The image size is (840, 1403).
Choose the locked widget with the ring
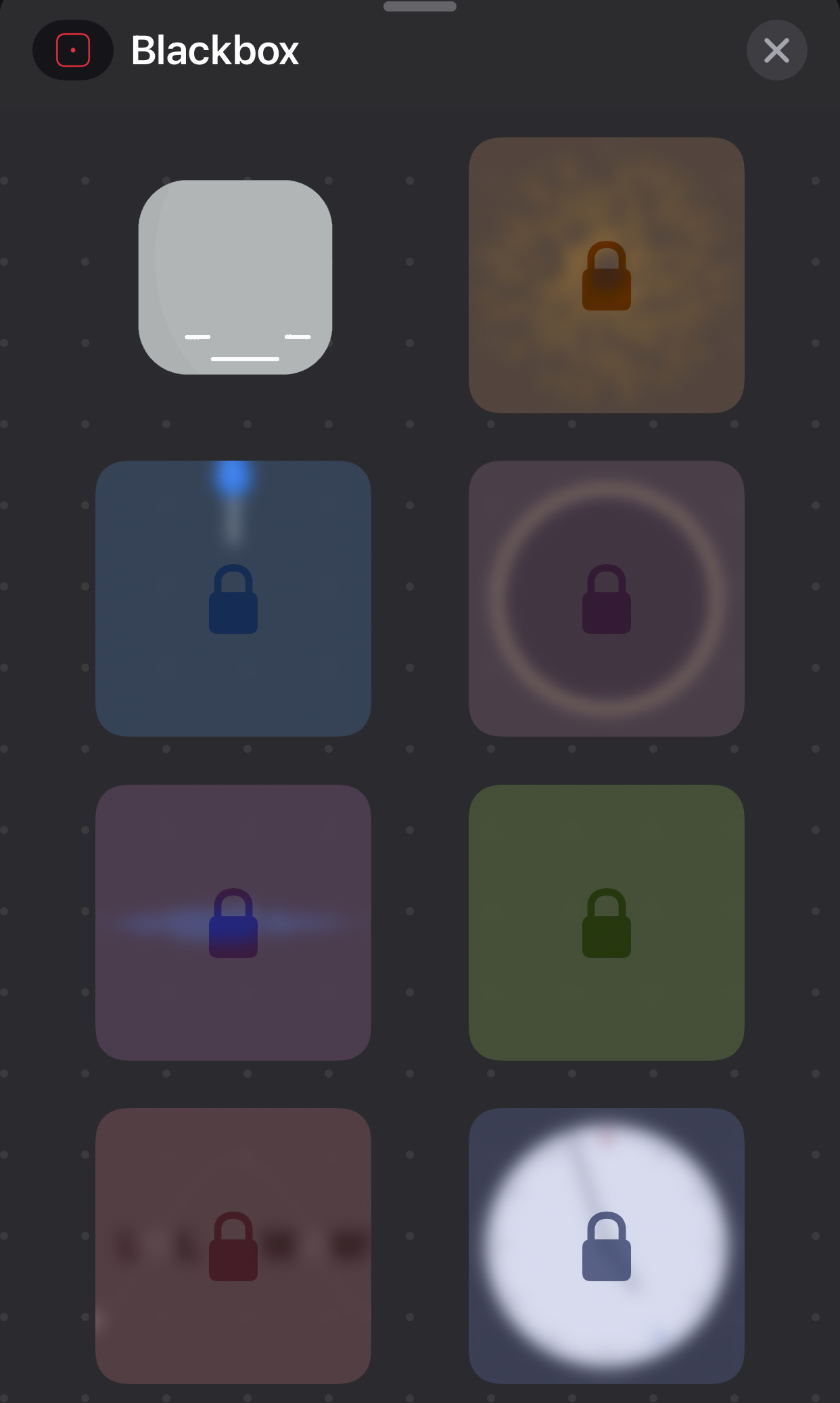(607, 599)
